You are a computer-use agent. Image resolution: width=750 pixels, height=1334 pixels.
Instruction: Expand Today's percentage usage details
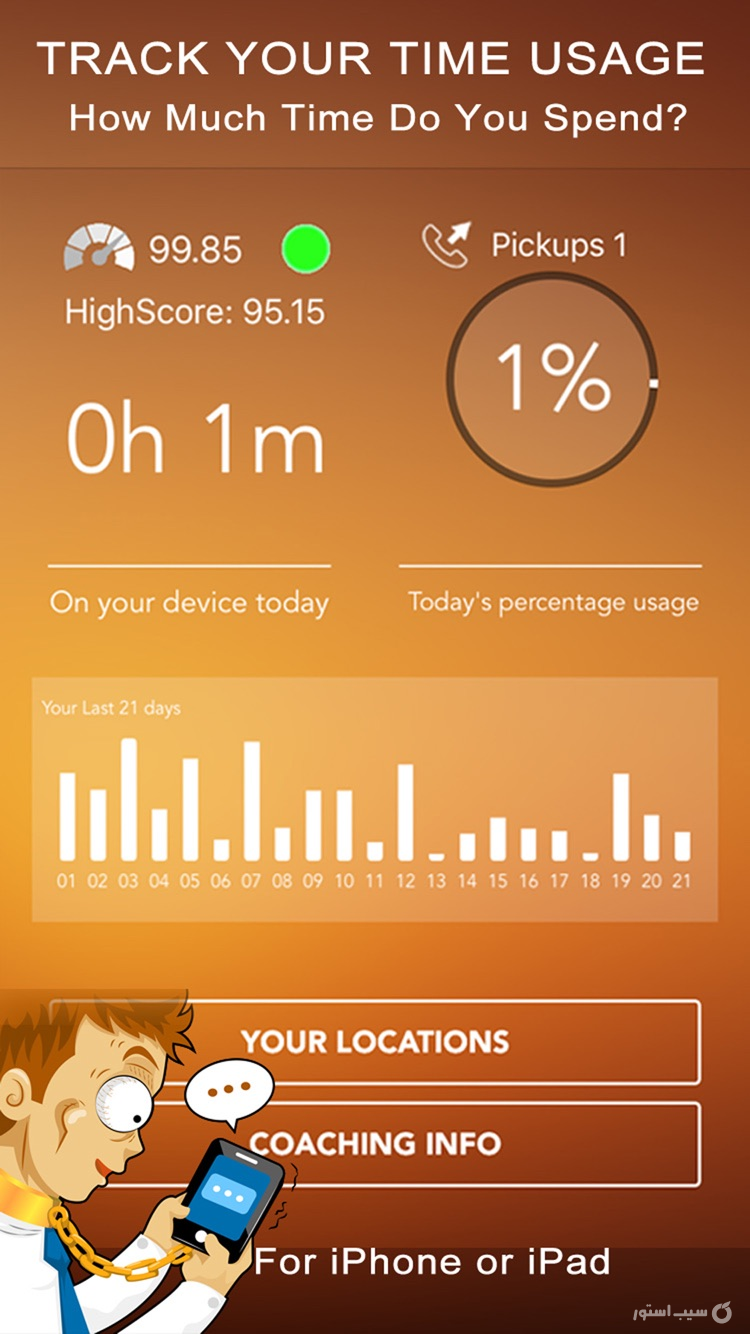552,603
